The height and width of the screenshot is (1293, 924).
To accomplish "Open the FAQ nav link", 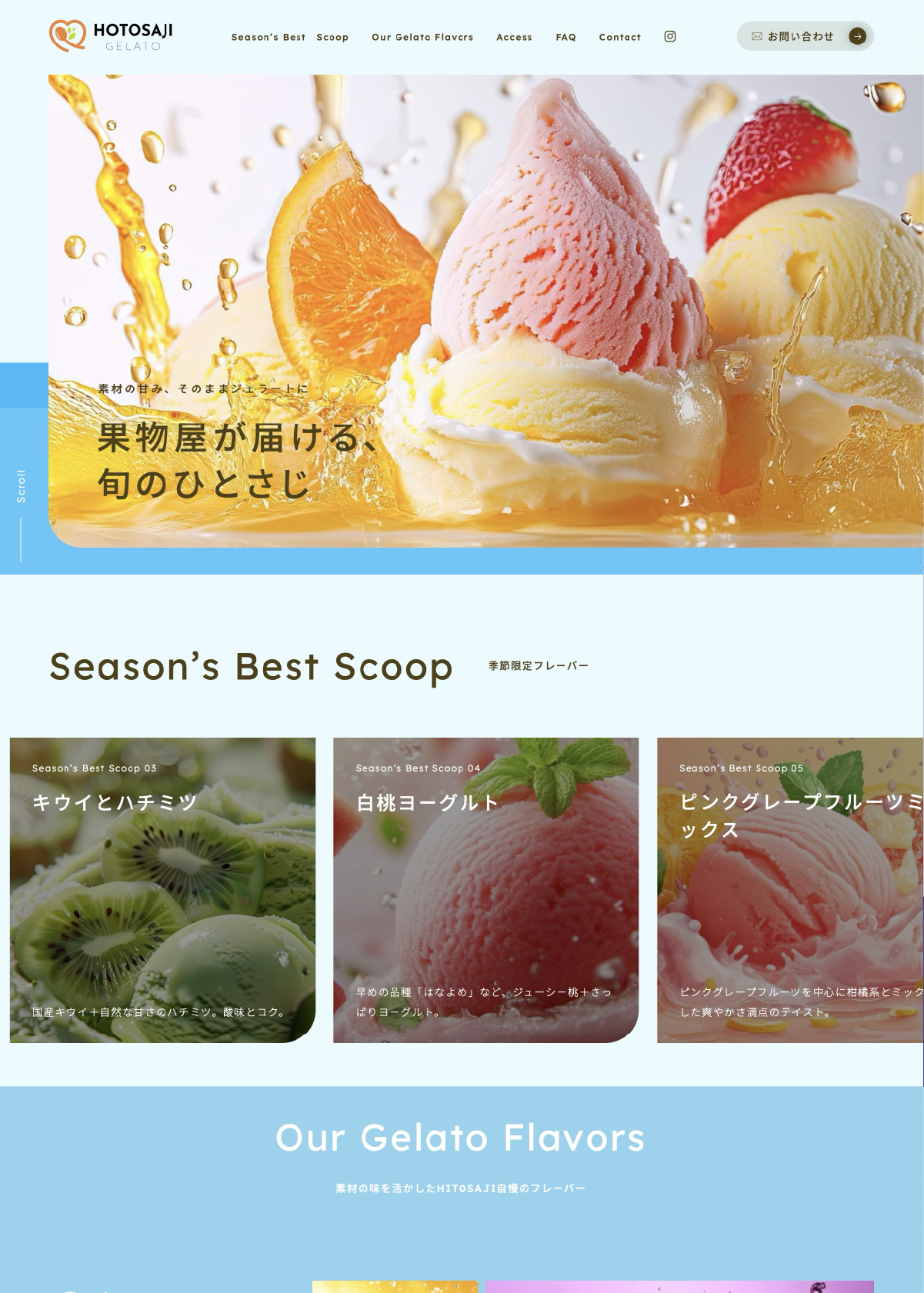I will coord(565,37).
